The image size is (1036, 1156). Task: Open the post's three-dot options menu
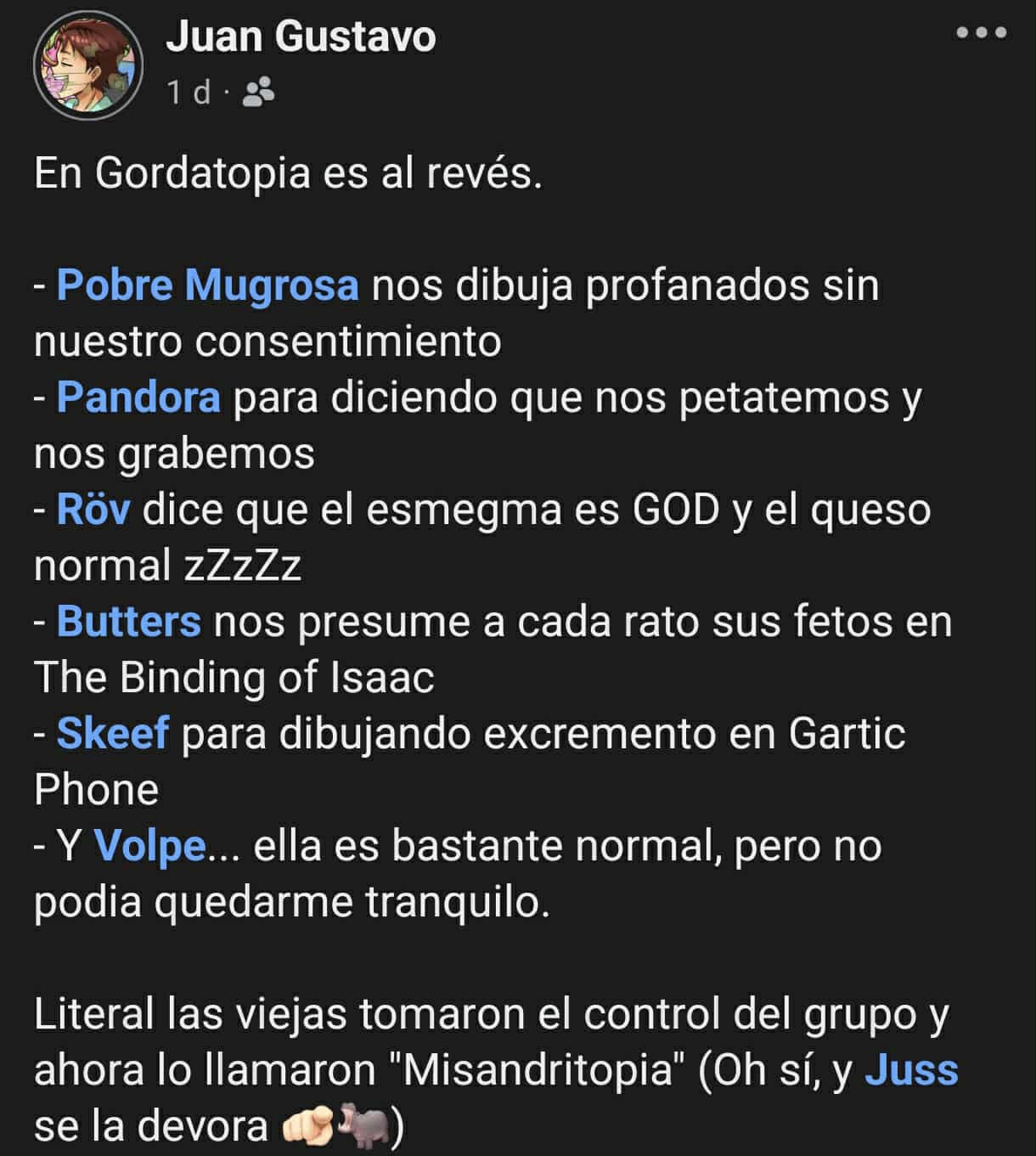point(982,34)
